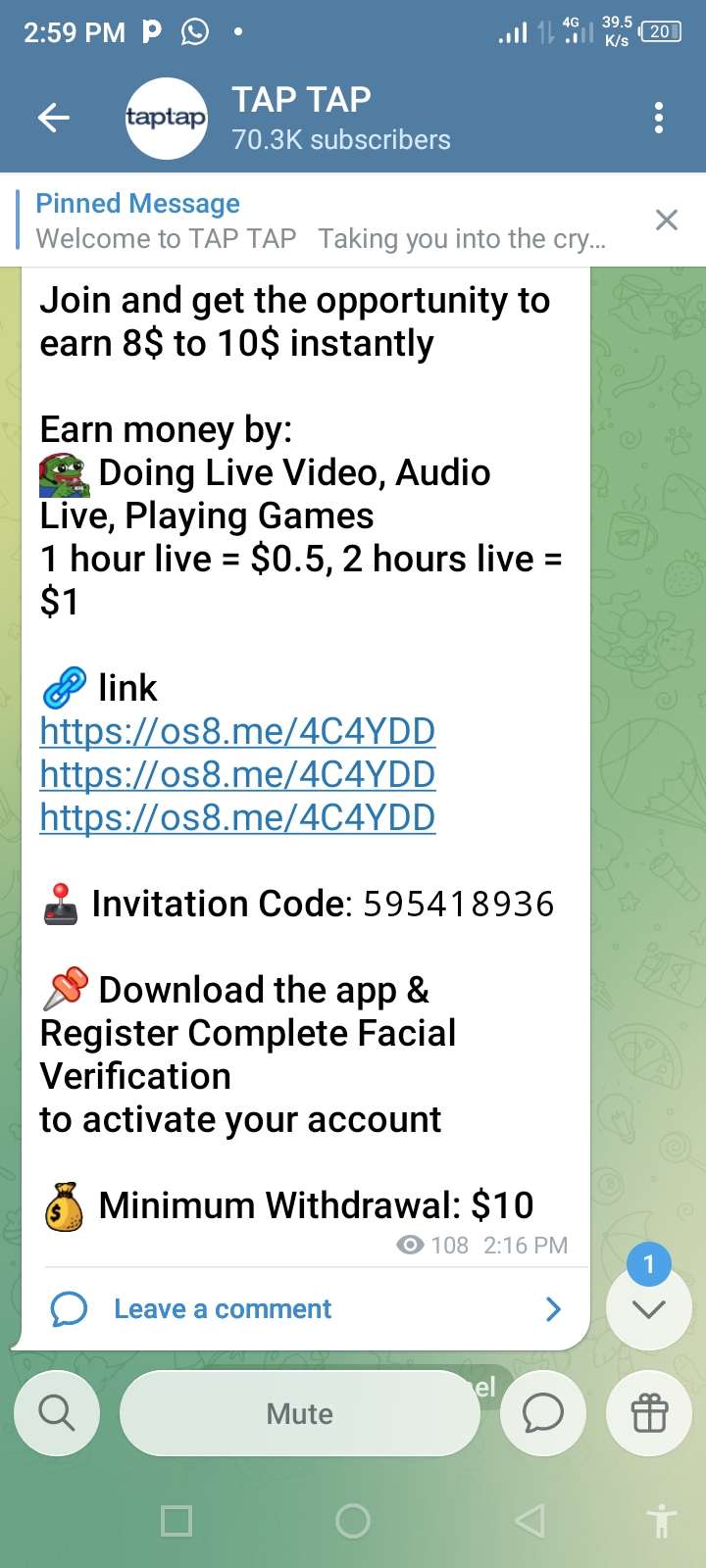The width and height of the screenshot is (706, 1568).
Task: Go to the system home screen
Action: coord(353,1521)
